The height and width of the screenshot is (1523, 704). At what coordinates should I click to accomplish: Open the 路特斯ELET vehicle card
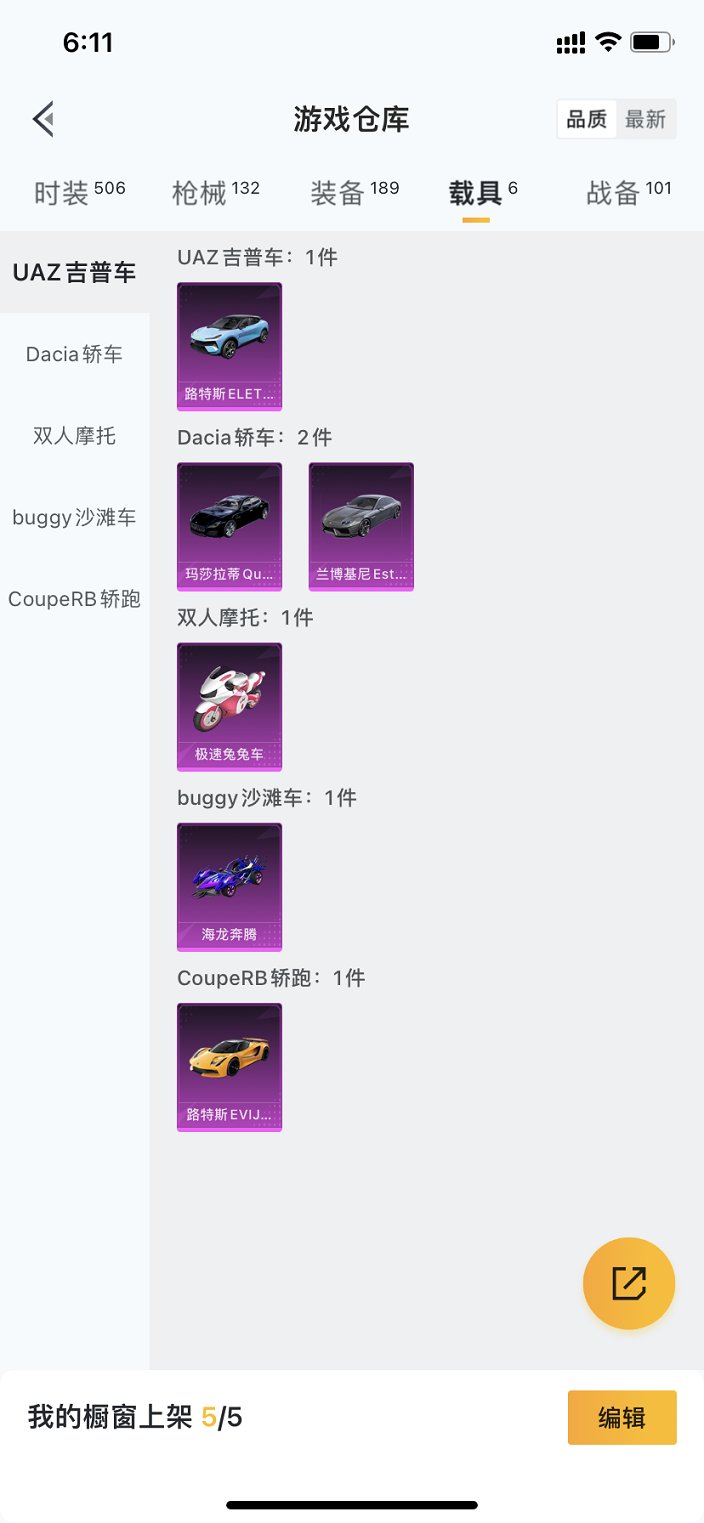click(229, 346)
